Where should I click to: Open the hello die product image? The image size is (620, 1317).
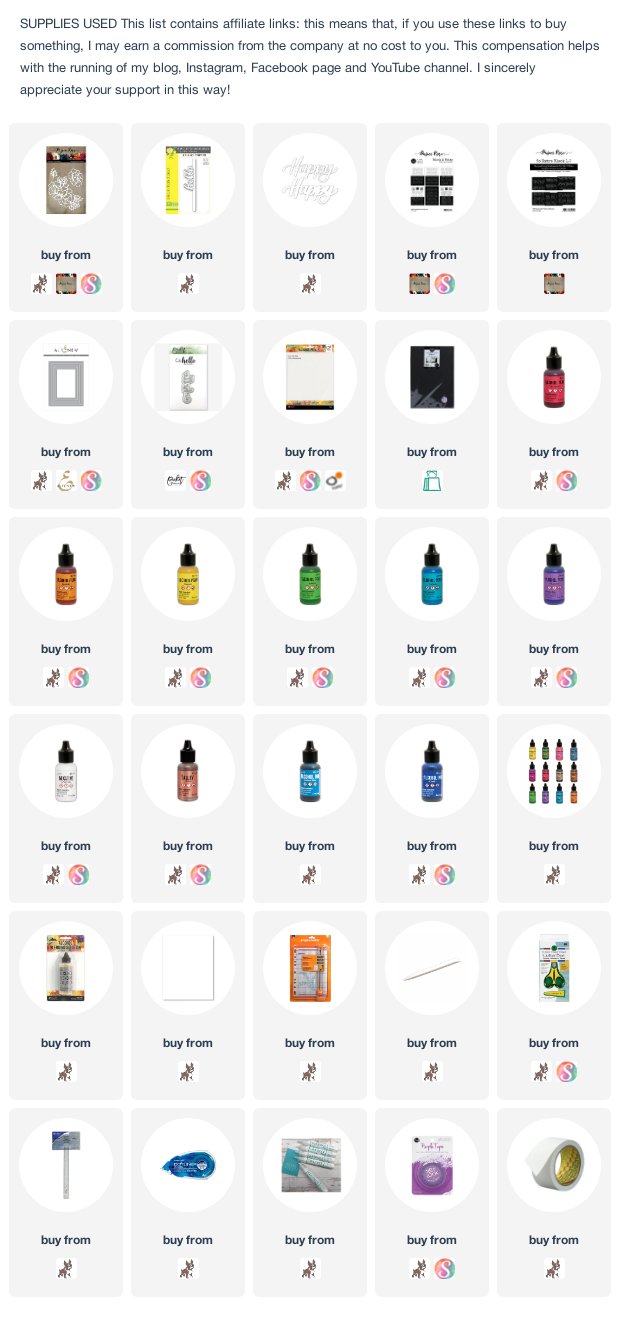[188, 377]
